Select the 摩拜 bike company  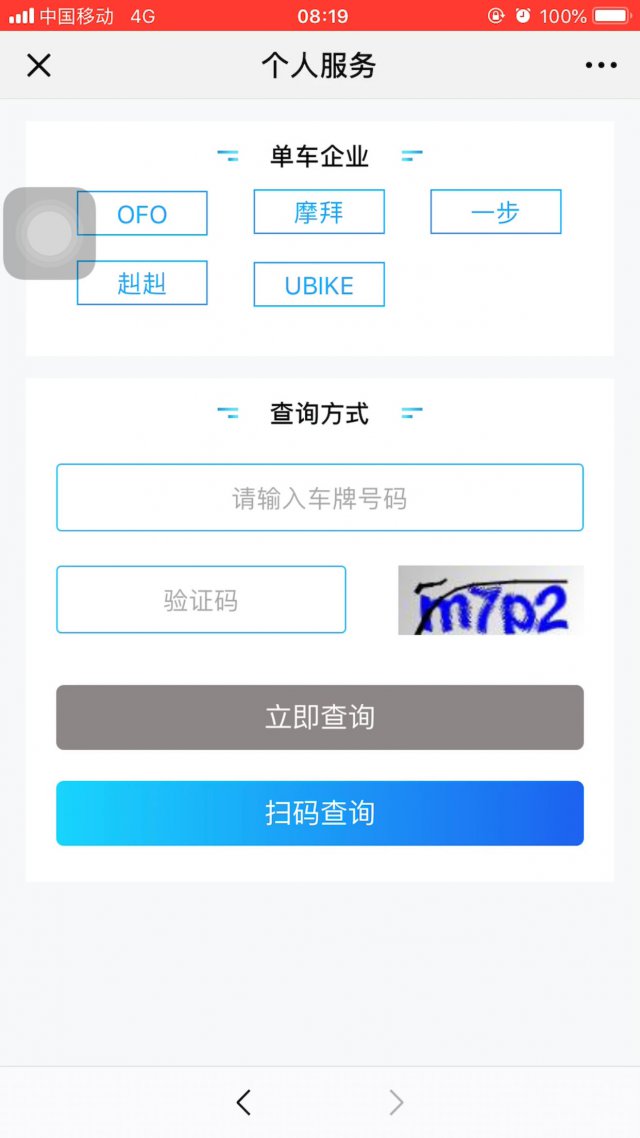(319, 212)
